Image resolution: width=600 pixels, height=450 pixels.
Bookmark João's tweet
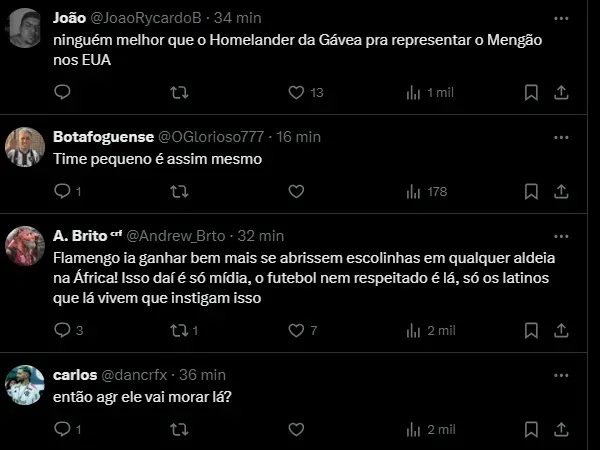(x=531, y=92)
